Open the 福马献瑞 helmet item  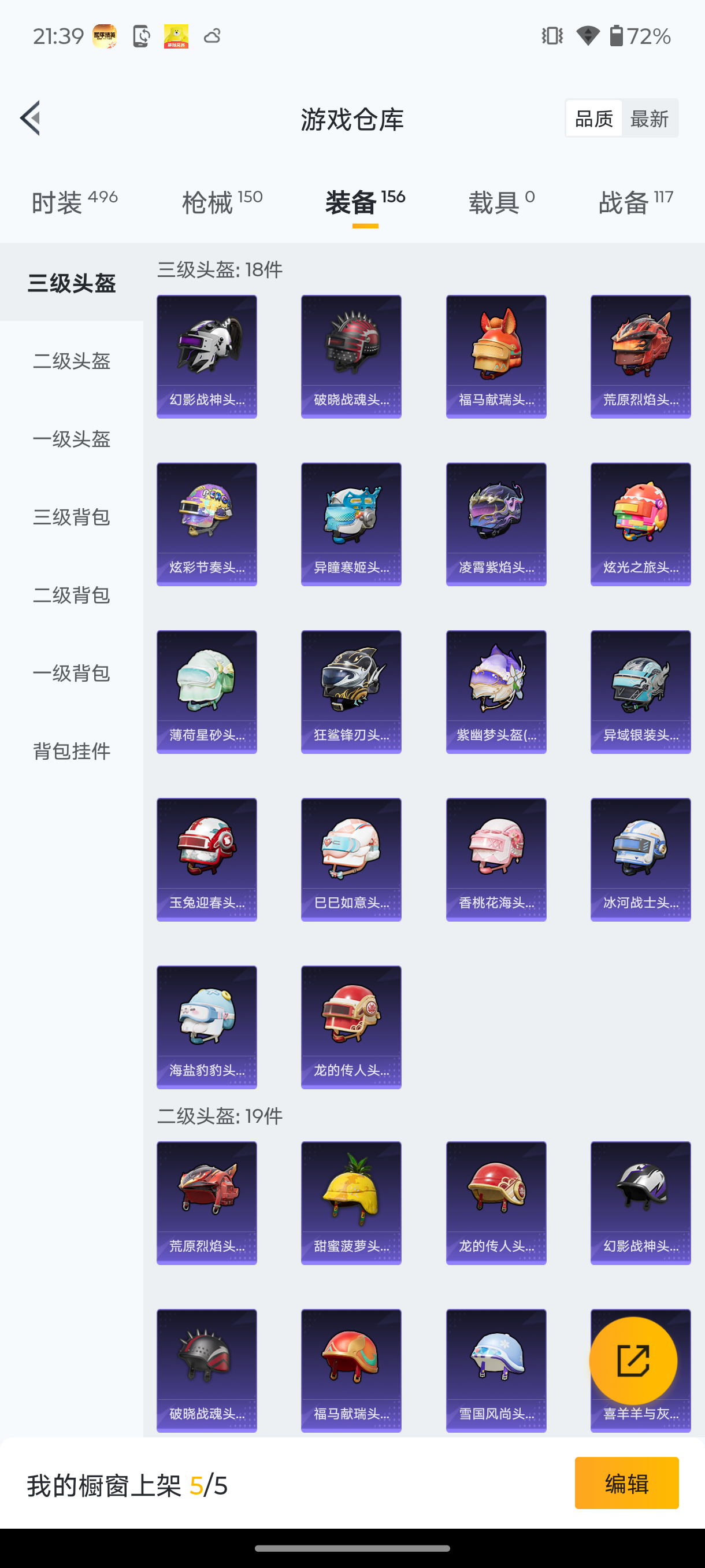click(496, 356)
